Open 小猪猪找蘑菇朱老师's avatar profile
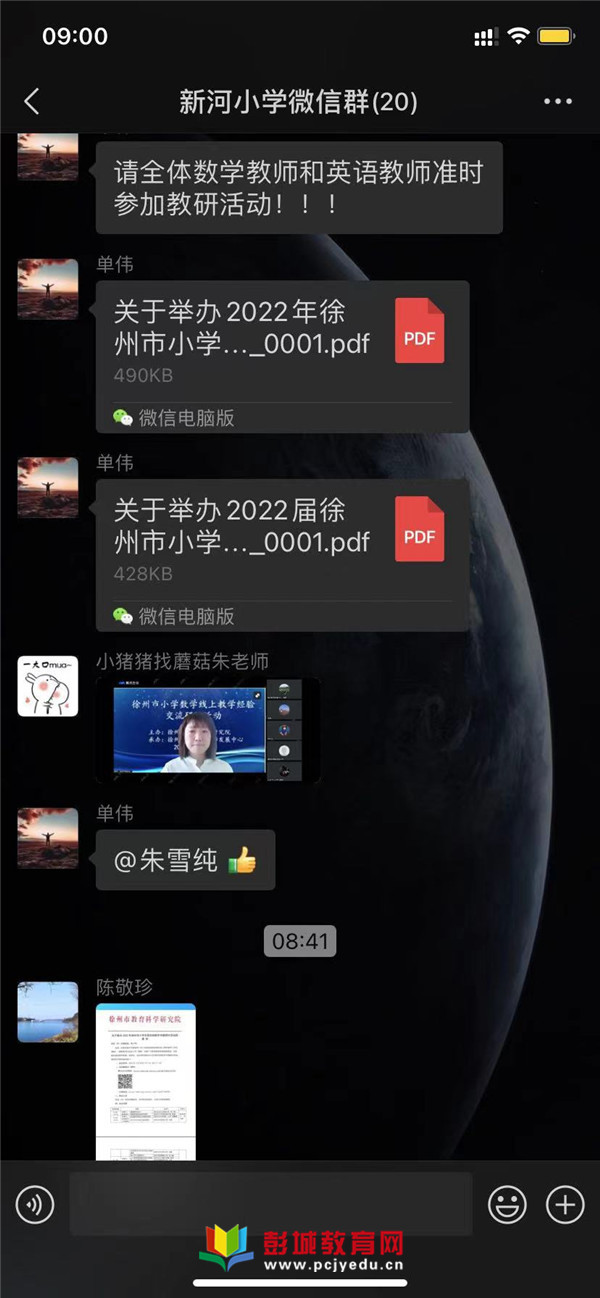 click(48, 686)
